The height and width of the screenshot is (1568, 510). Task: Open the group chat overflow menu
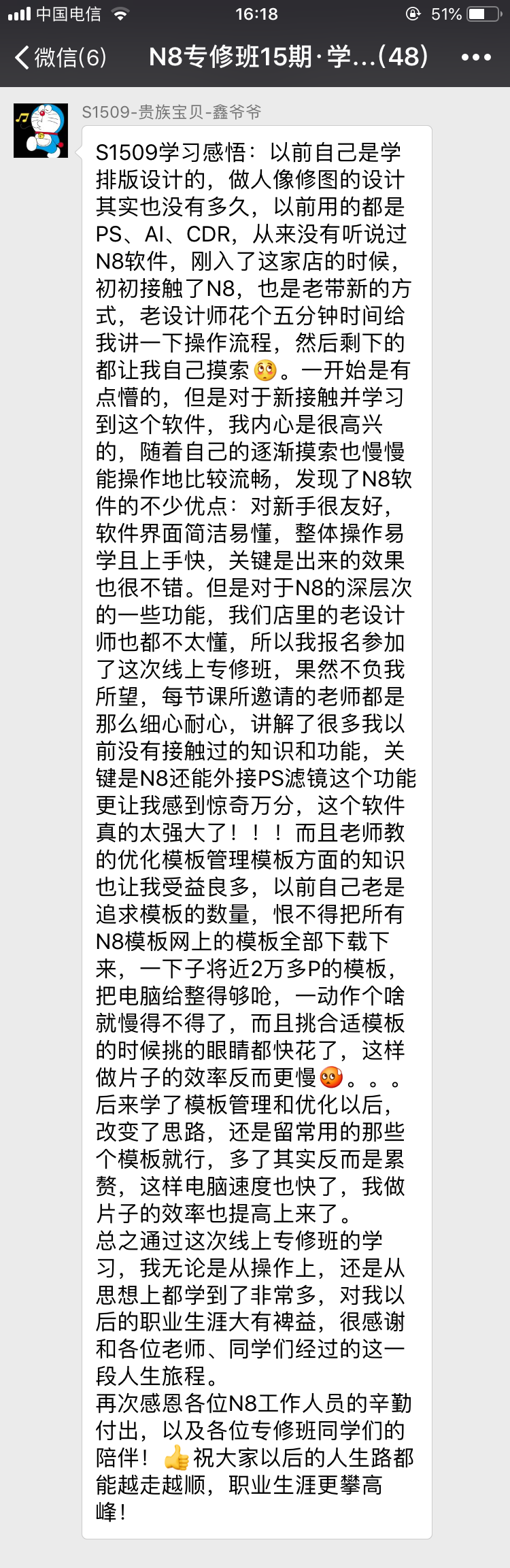pyautogui.click(x=476, y=58)
